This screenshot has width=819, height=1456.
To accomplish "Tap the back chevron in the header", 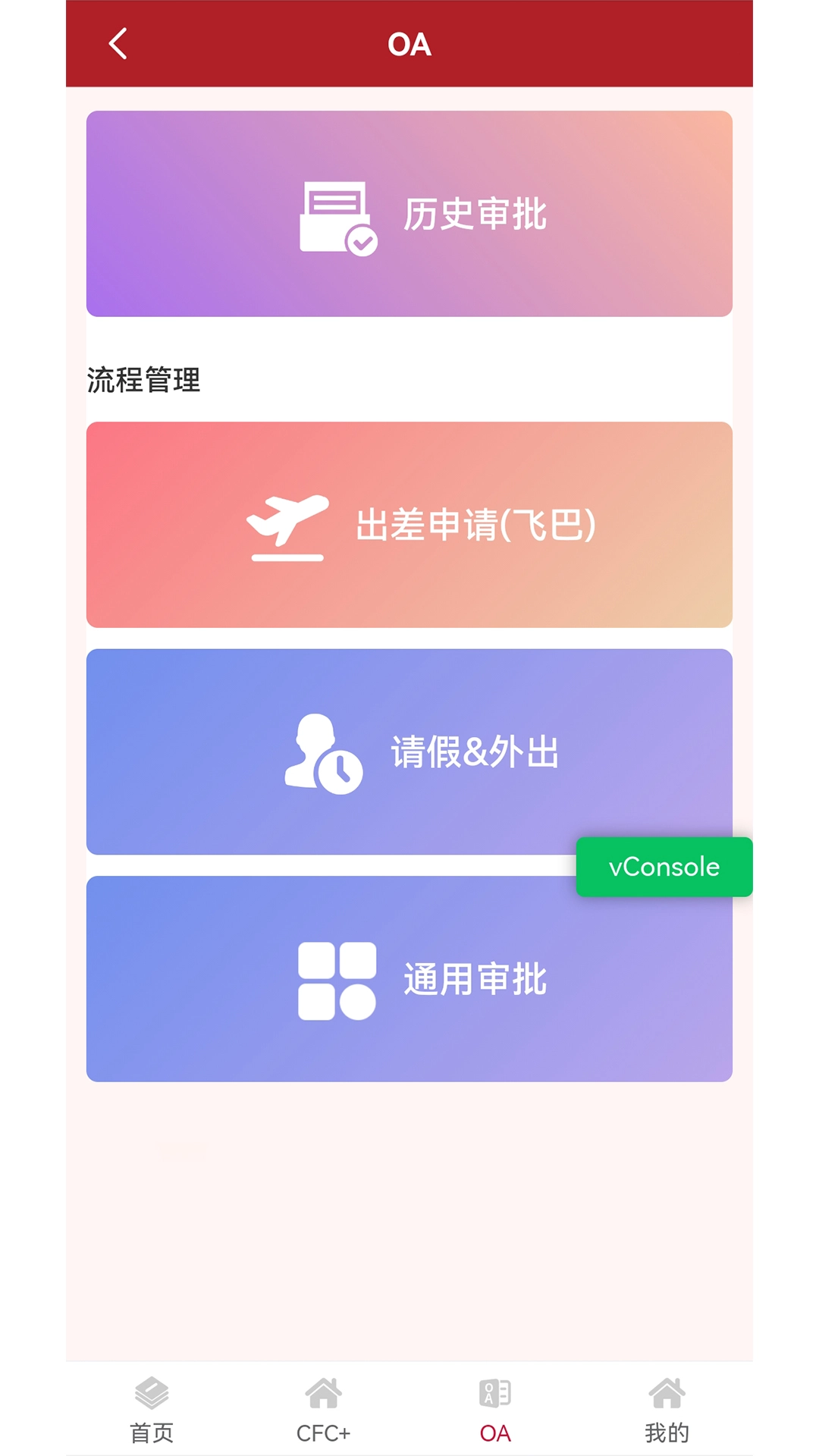I will click(117, 44).
